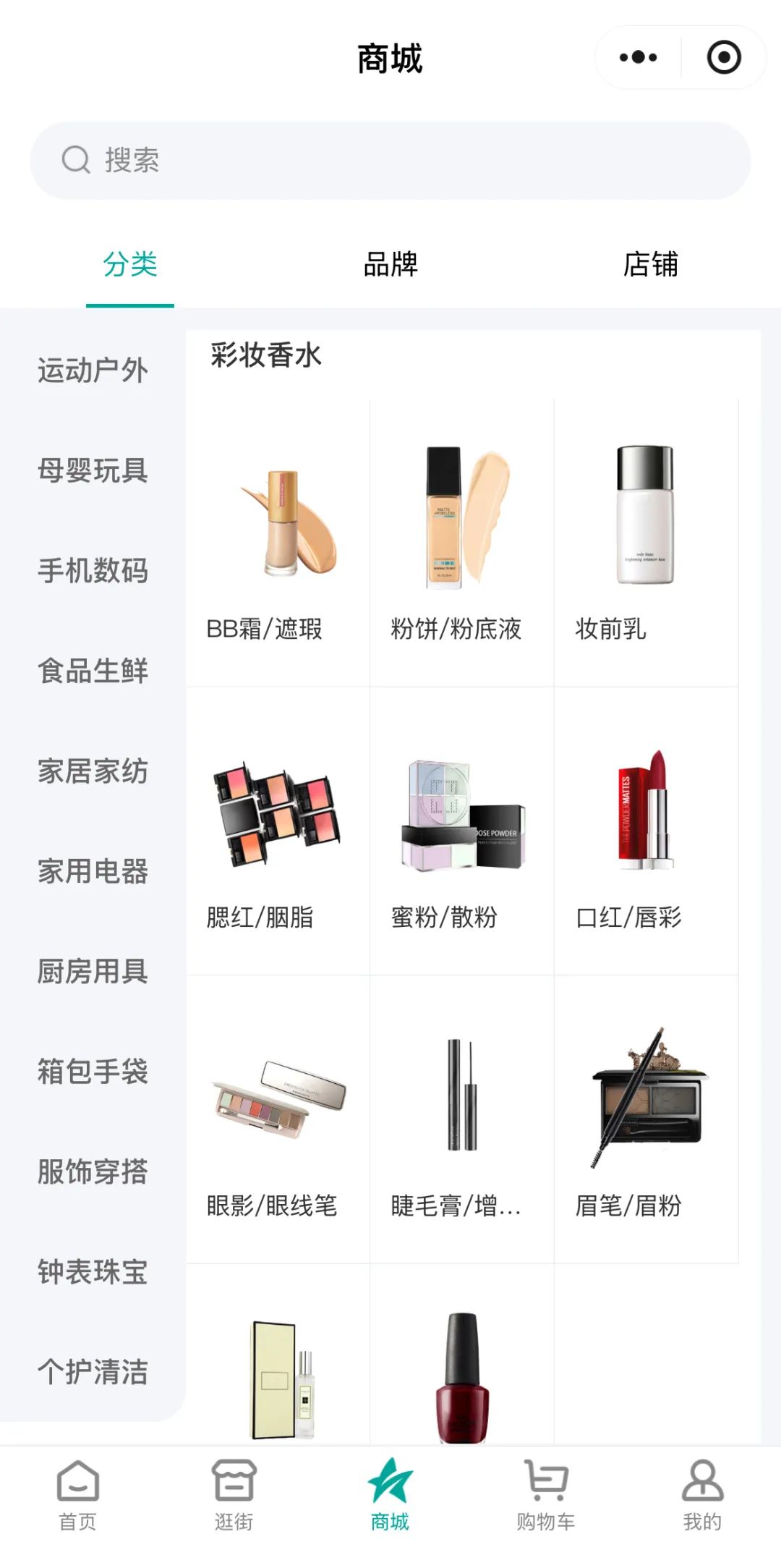Switch to the 品牌 tab

click(x=390, y=265)
